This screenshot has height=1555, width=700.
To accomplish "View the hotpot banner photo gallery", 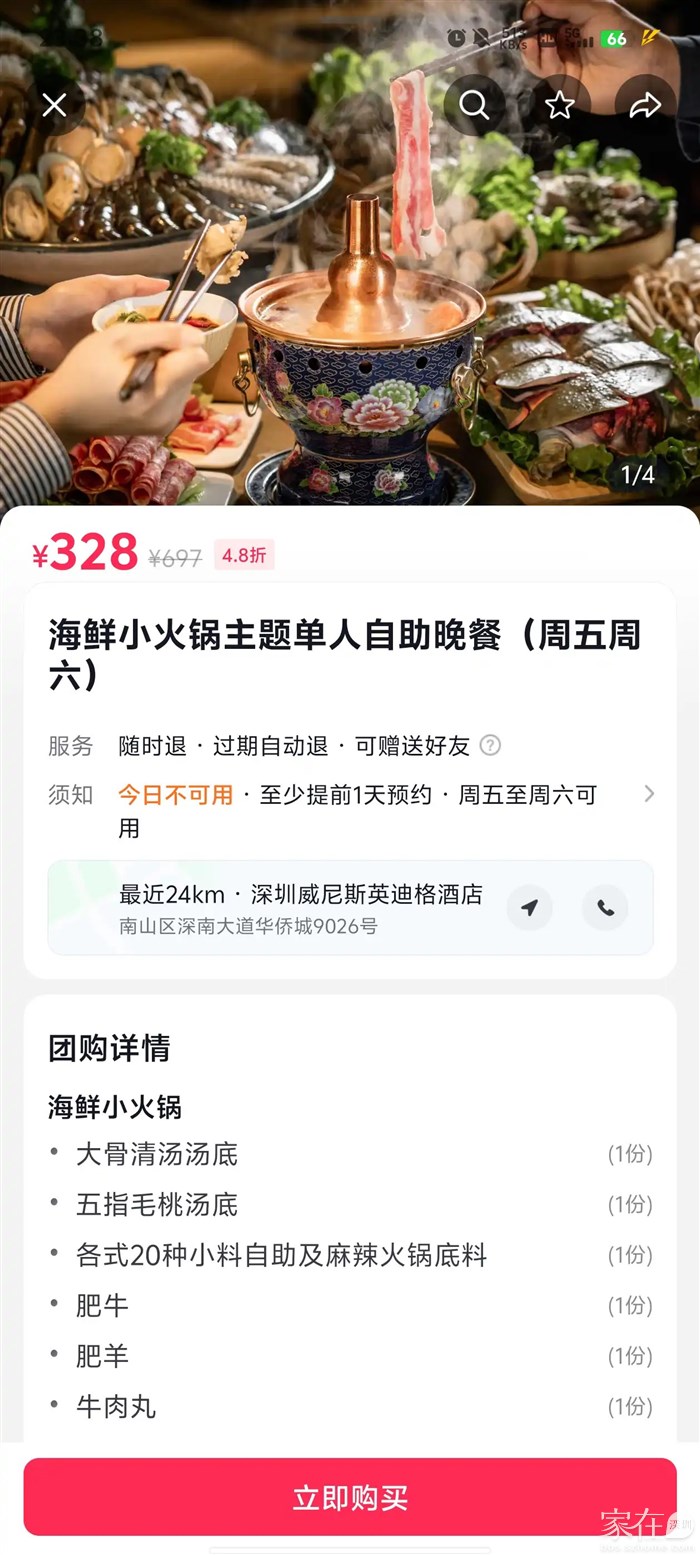I will pyautogui.click(x=350, y=300).
